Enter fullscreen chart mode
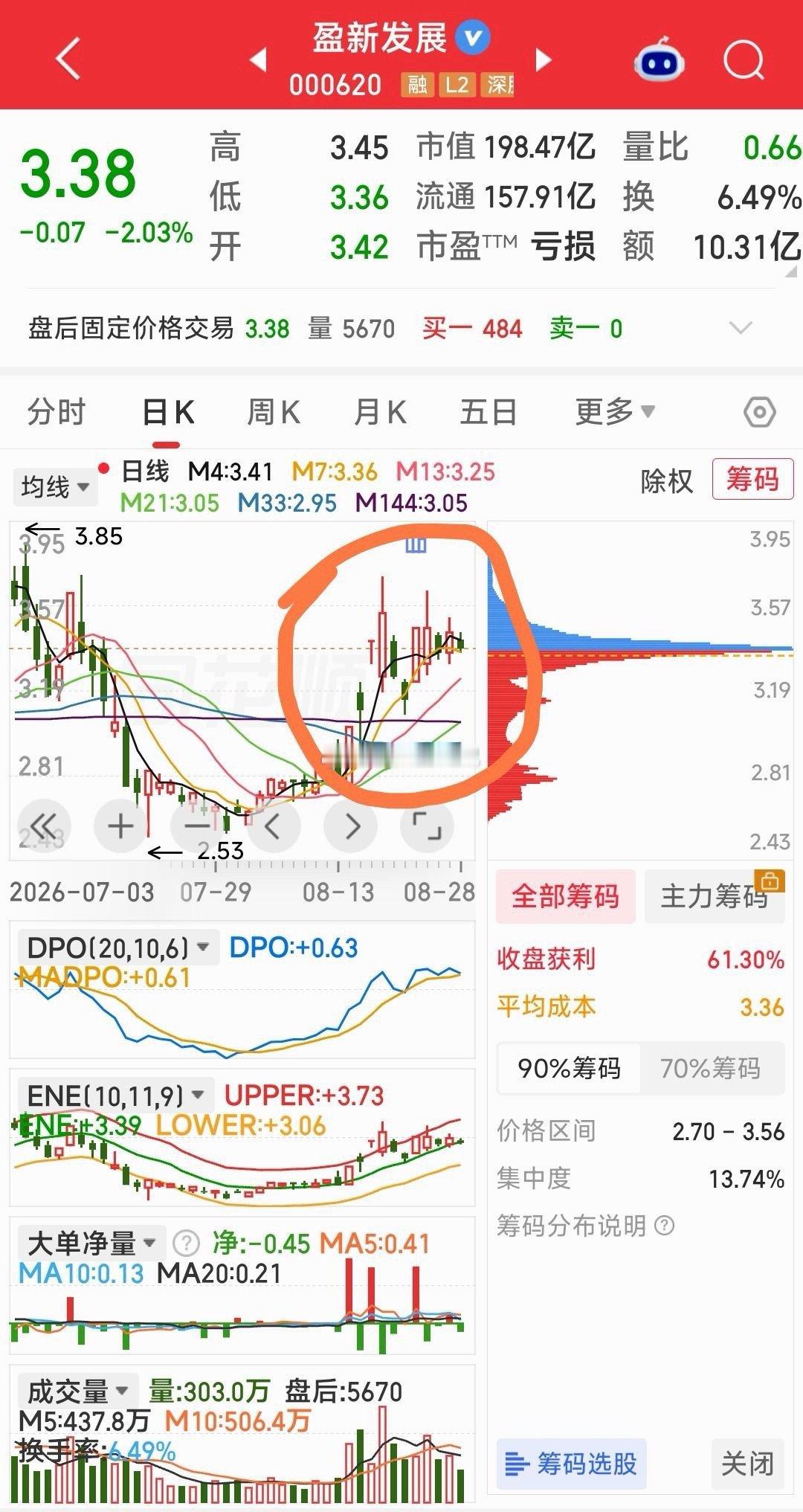This screenshot has height=1512, width=803. tap(427, 826)
